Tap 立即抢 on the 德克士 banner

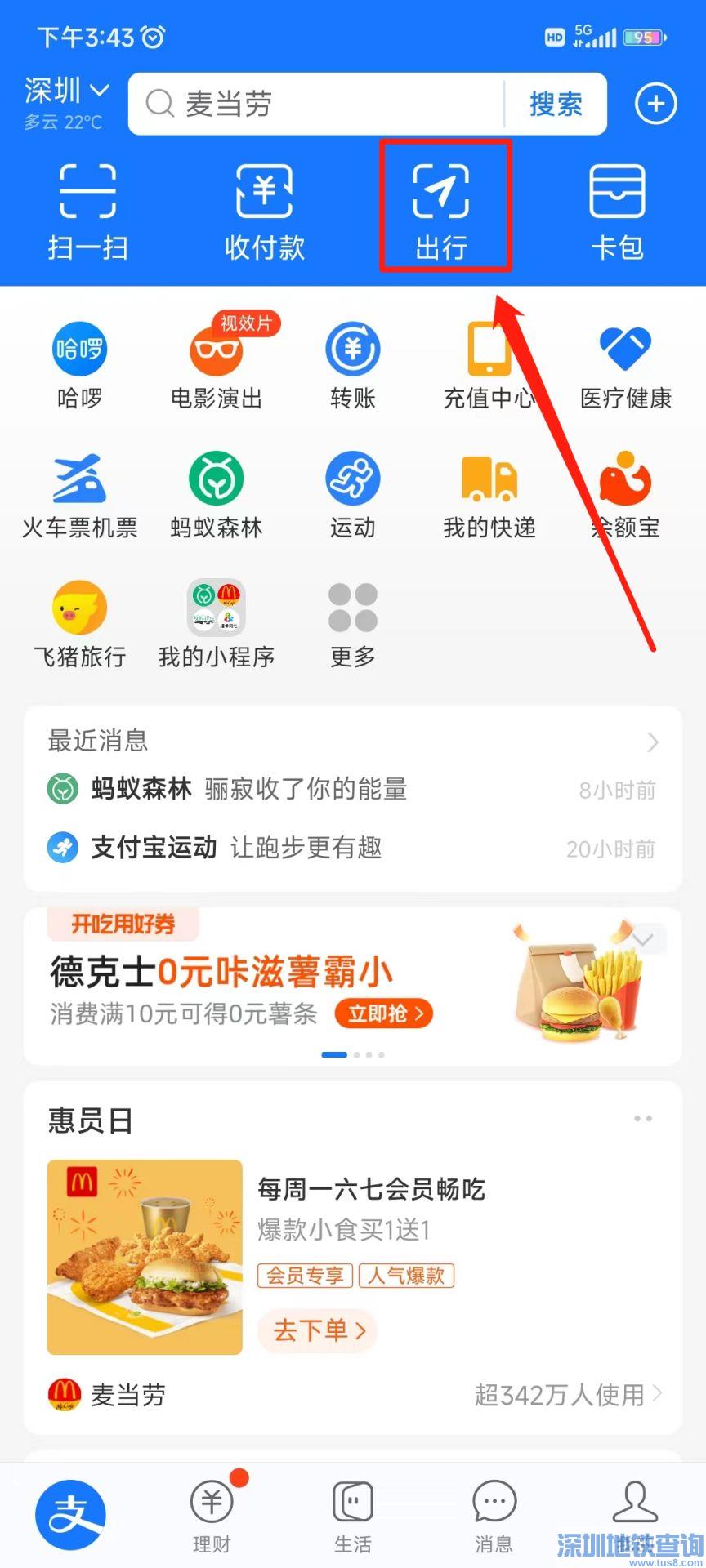pos(384,1013)
